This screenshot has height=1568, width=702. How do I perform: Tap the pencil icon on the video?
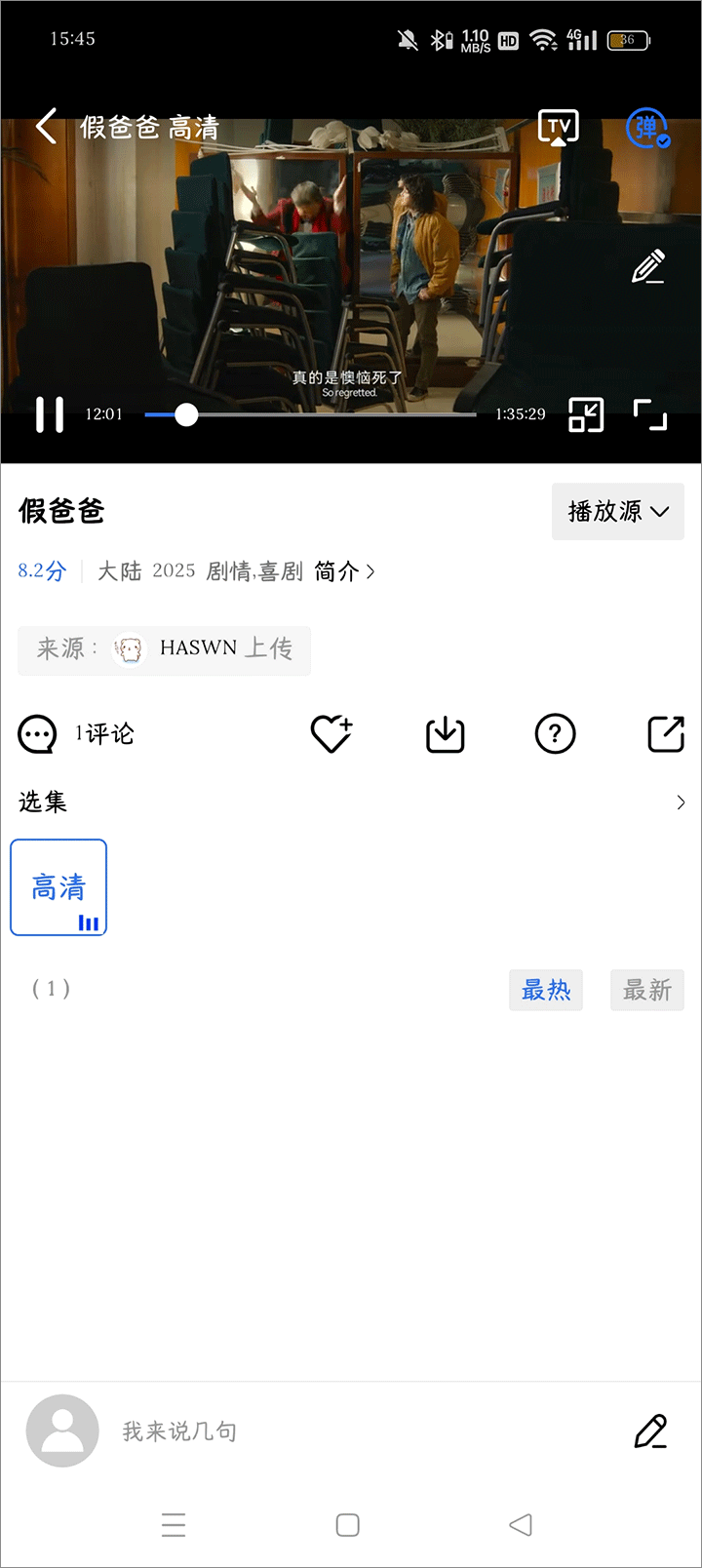click(x=648, y=266)
